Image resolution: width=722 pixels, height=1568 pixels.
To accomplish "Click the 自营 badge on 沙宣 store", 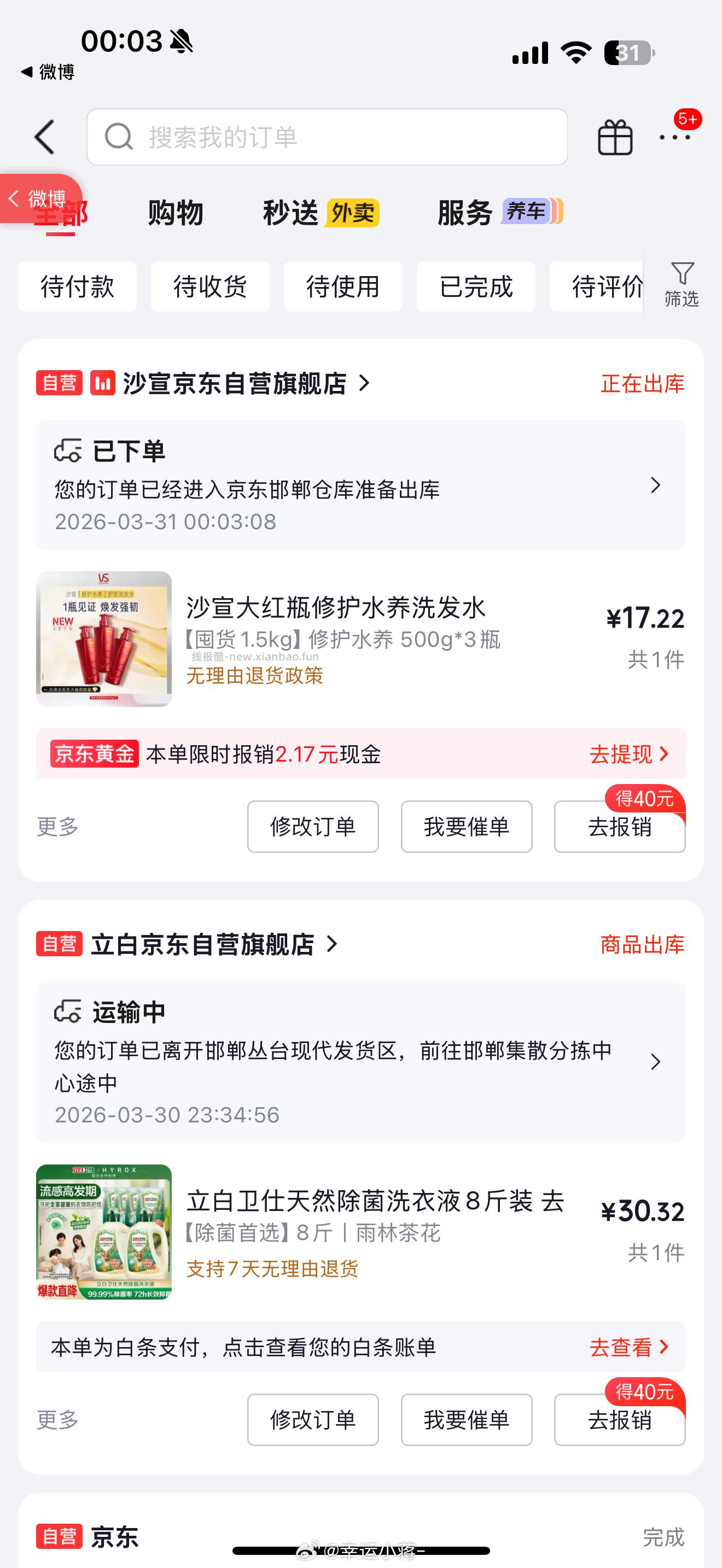I will (59, 383).
